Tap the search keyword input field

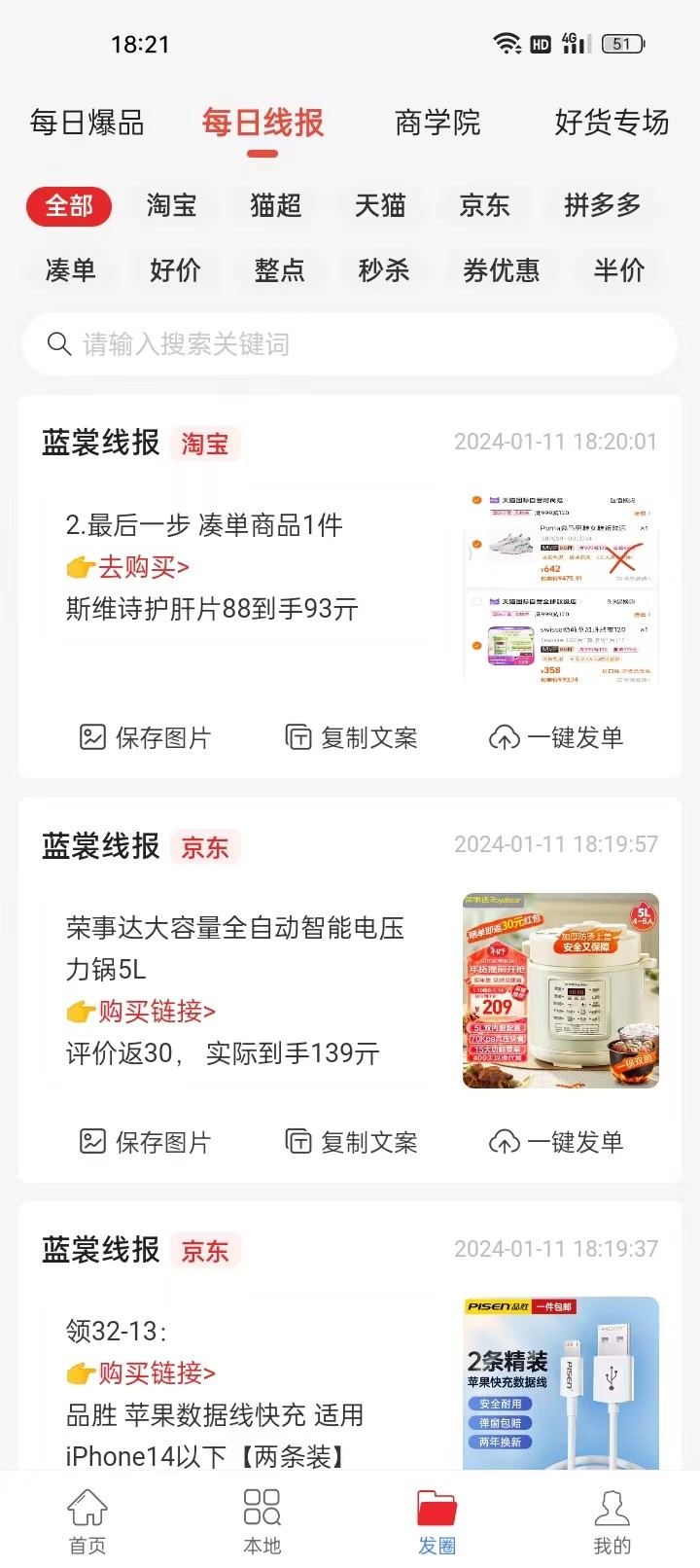(292, 343)
